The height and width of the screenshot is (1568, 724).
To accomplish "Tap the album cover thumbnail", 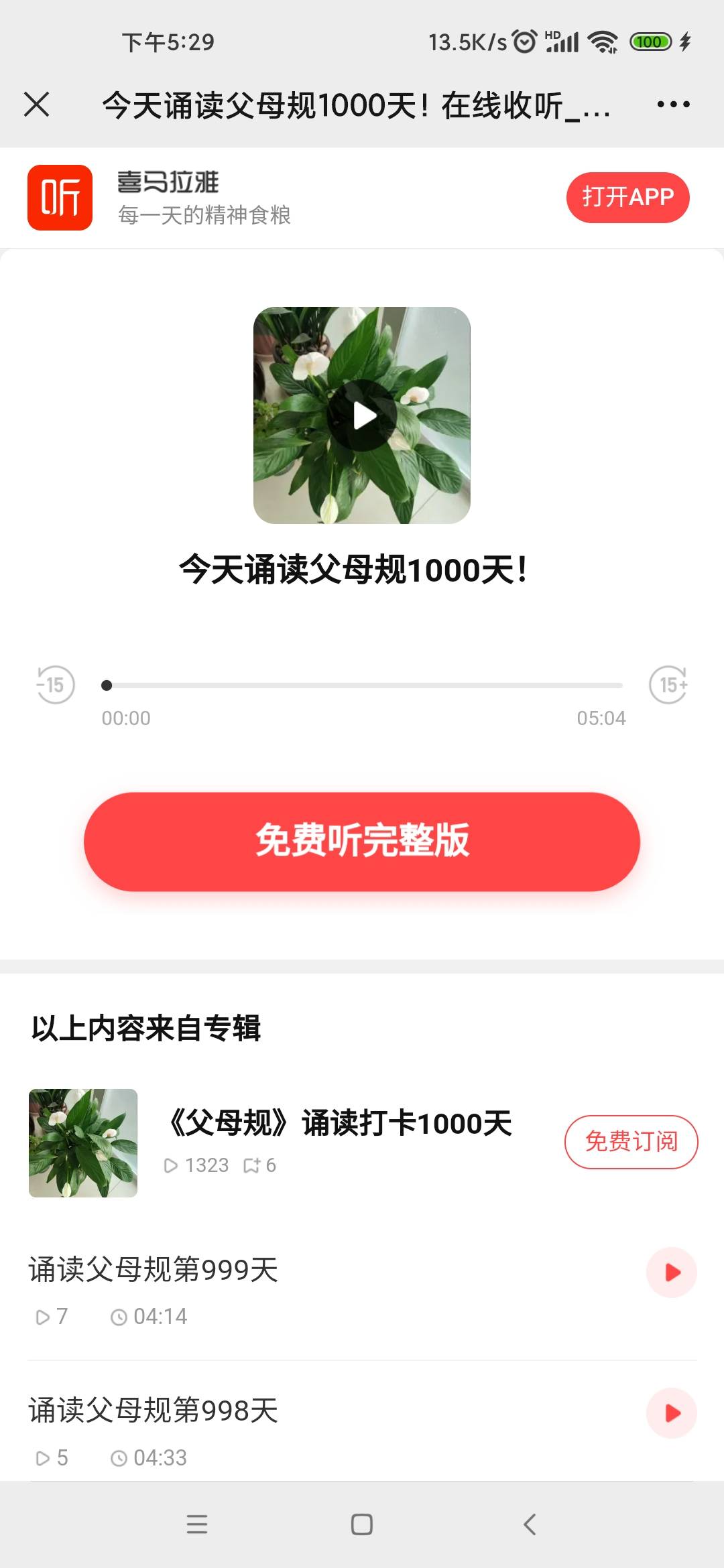I will tap(83, 1142).
